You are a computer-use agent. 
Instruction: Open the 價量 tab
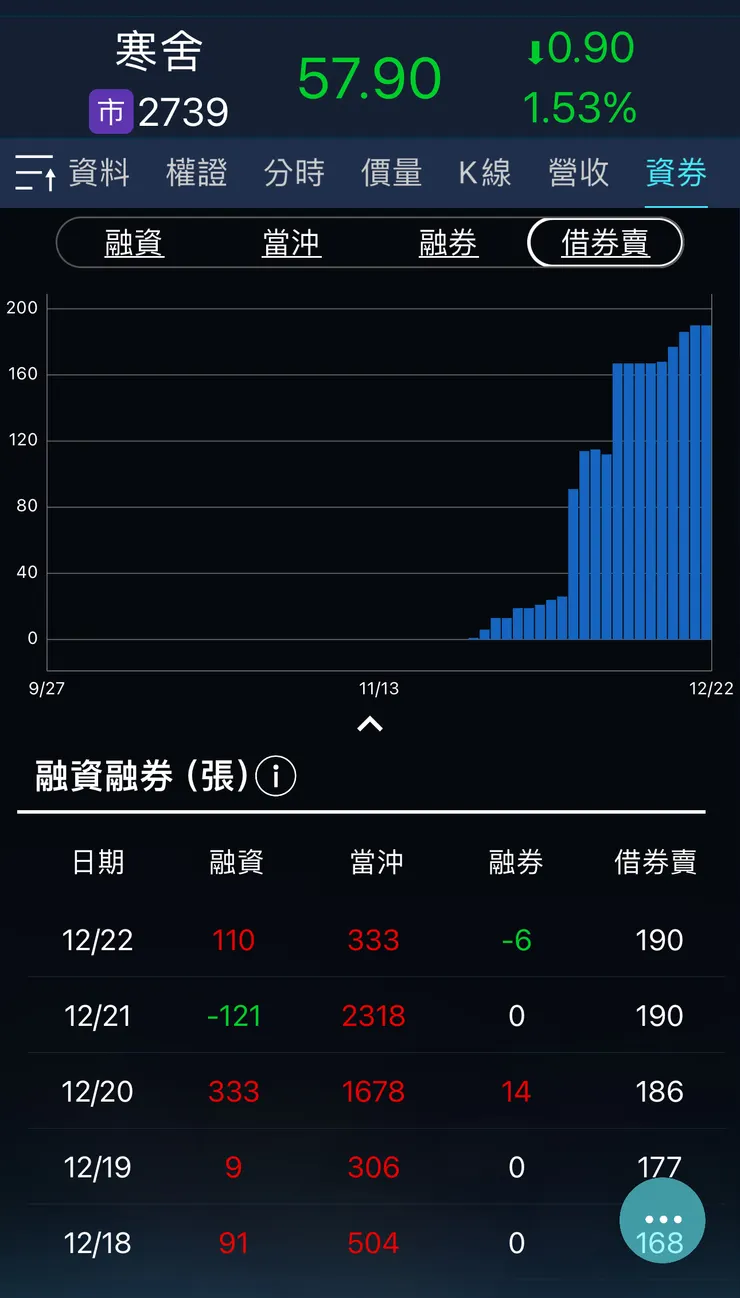click(x=390, y=172)
